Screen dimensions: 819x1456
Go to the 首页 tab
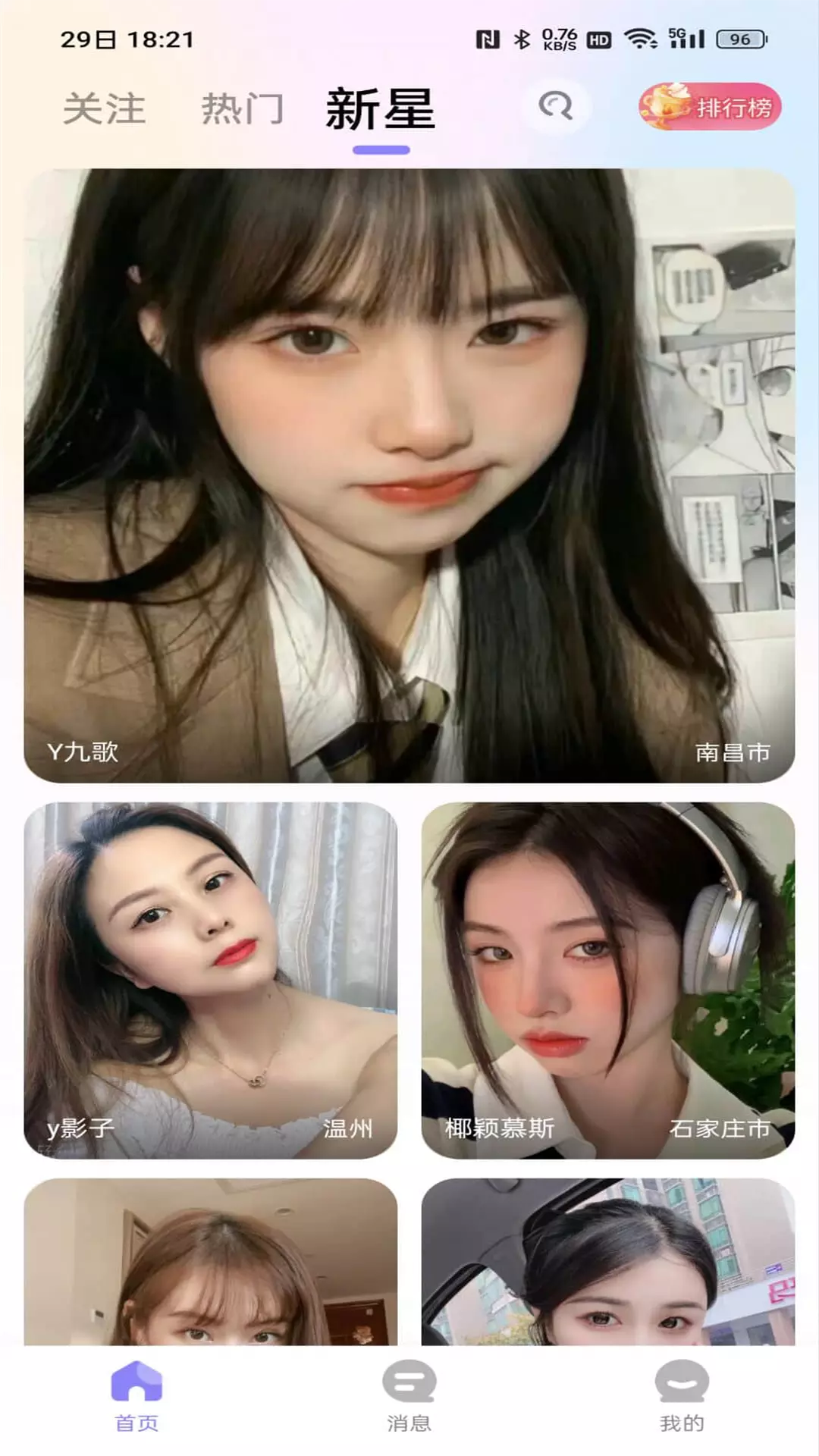[x=136, y=1396]
